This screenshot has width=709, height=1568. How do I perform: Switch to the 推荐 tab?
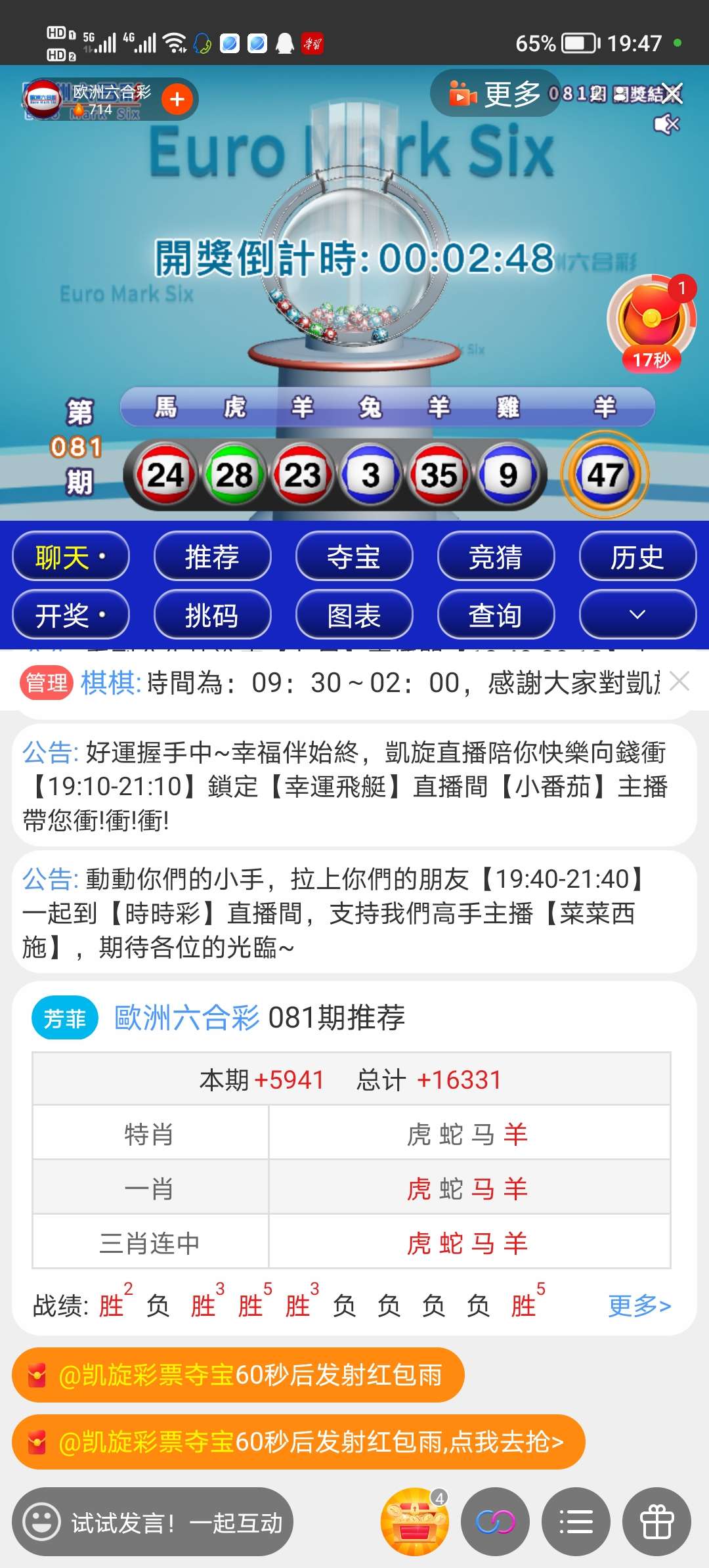212,557
